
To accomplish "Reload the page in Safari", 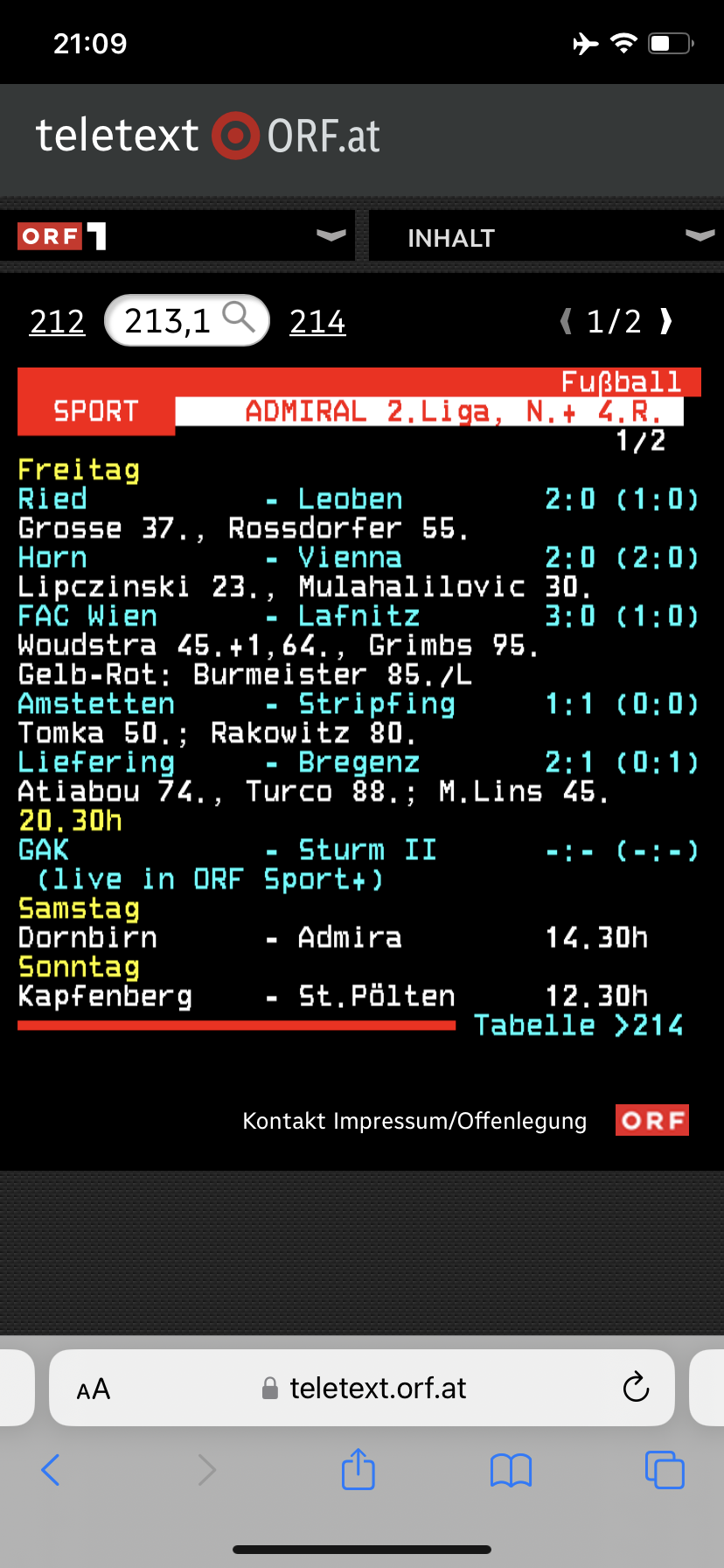I will pyautogui.click(x=636, y=1388).
